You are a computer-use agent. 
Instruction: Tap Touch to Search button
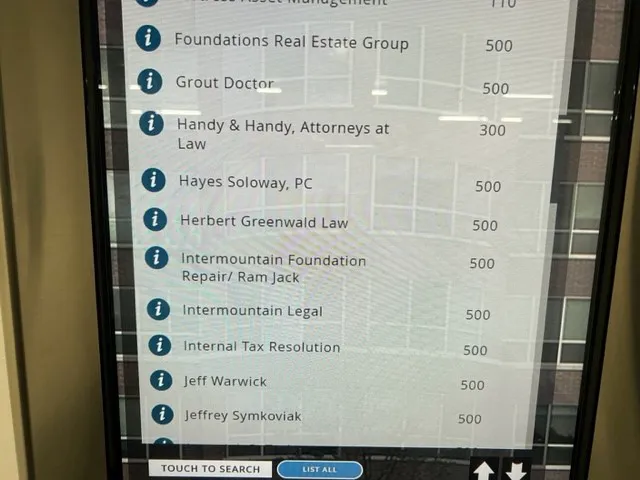coord(210,468)
